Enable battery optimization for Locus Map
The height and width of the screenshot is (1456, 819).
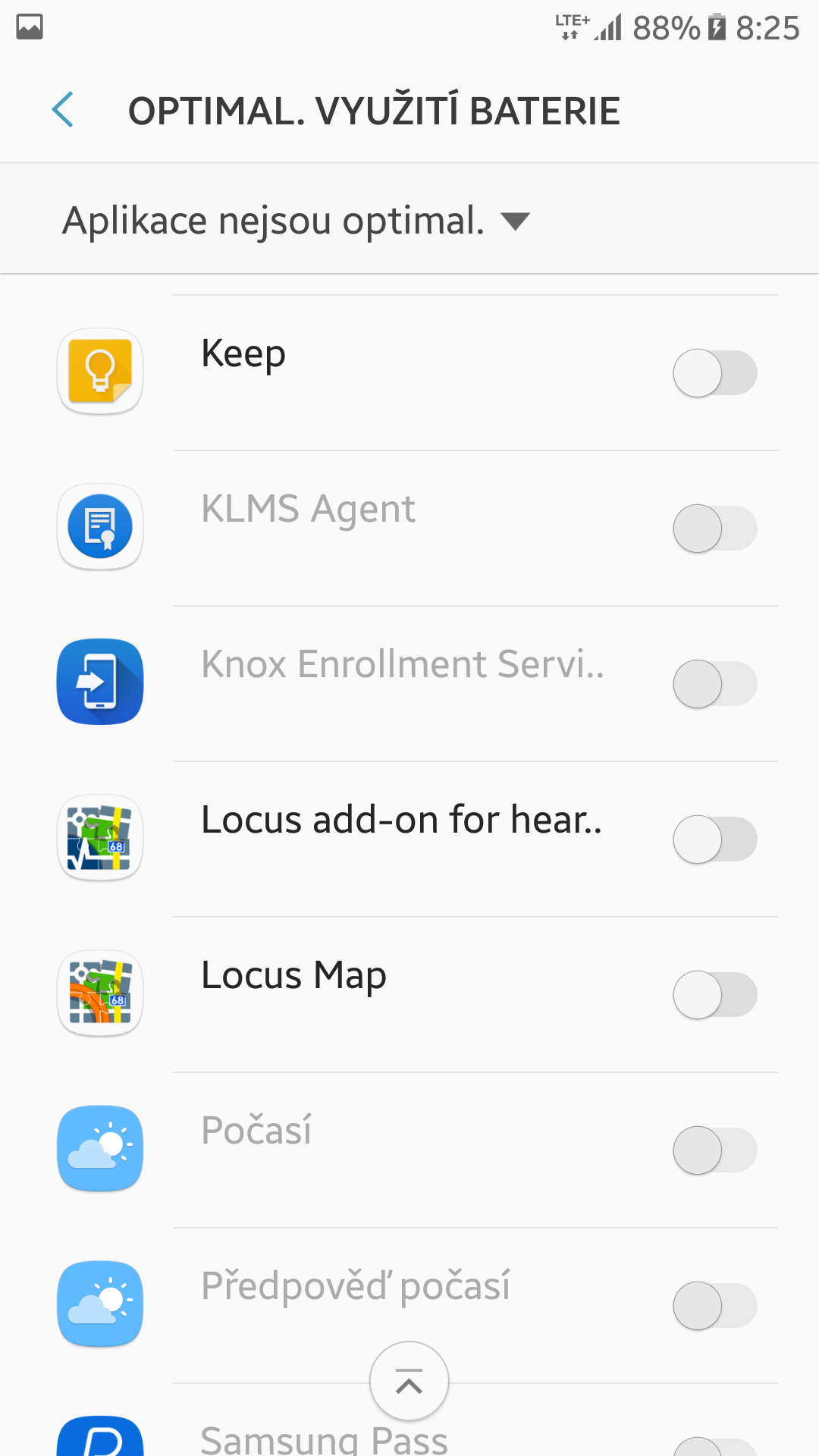[714, 995]
